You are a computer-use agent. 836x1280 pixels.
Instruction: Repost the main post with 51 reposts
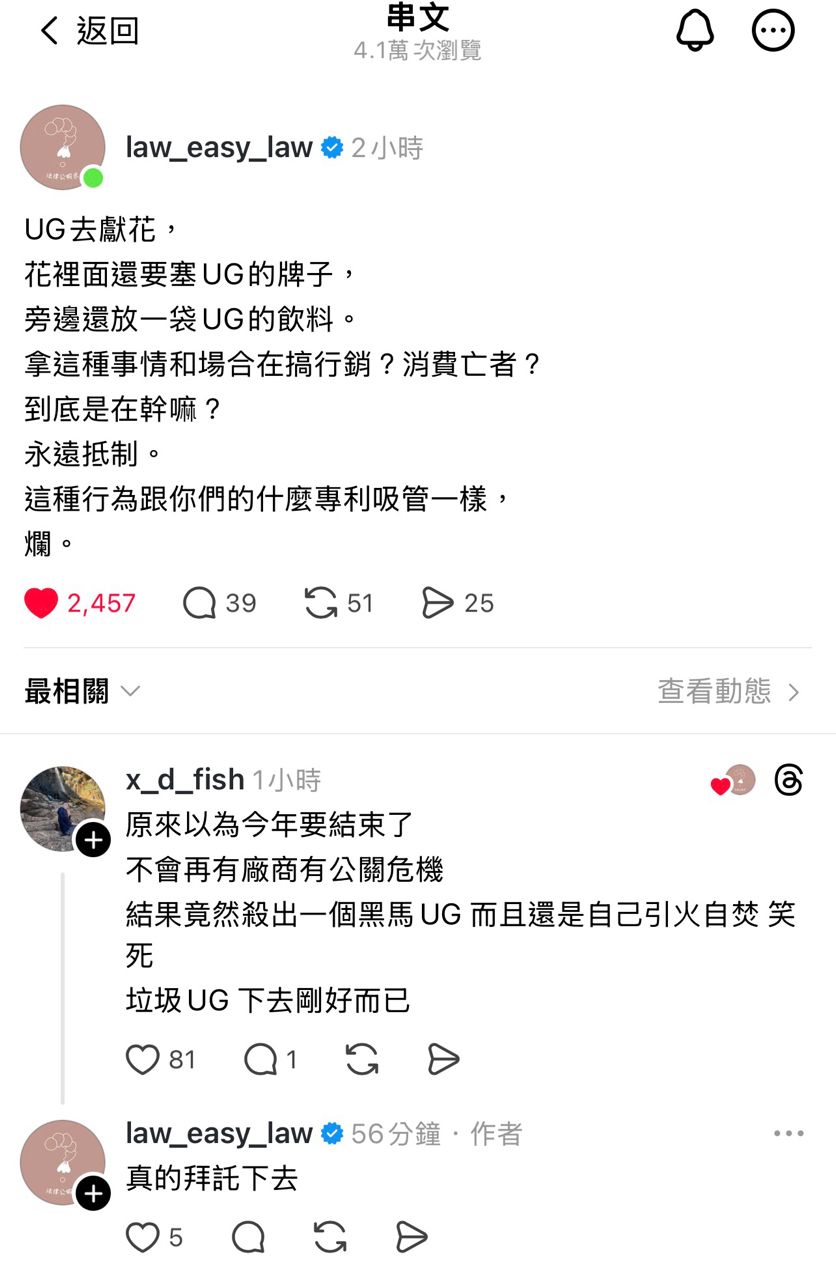321,603
